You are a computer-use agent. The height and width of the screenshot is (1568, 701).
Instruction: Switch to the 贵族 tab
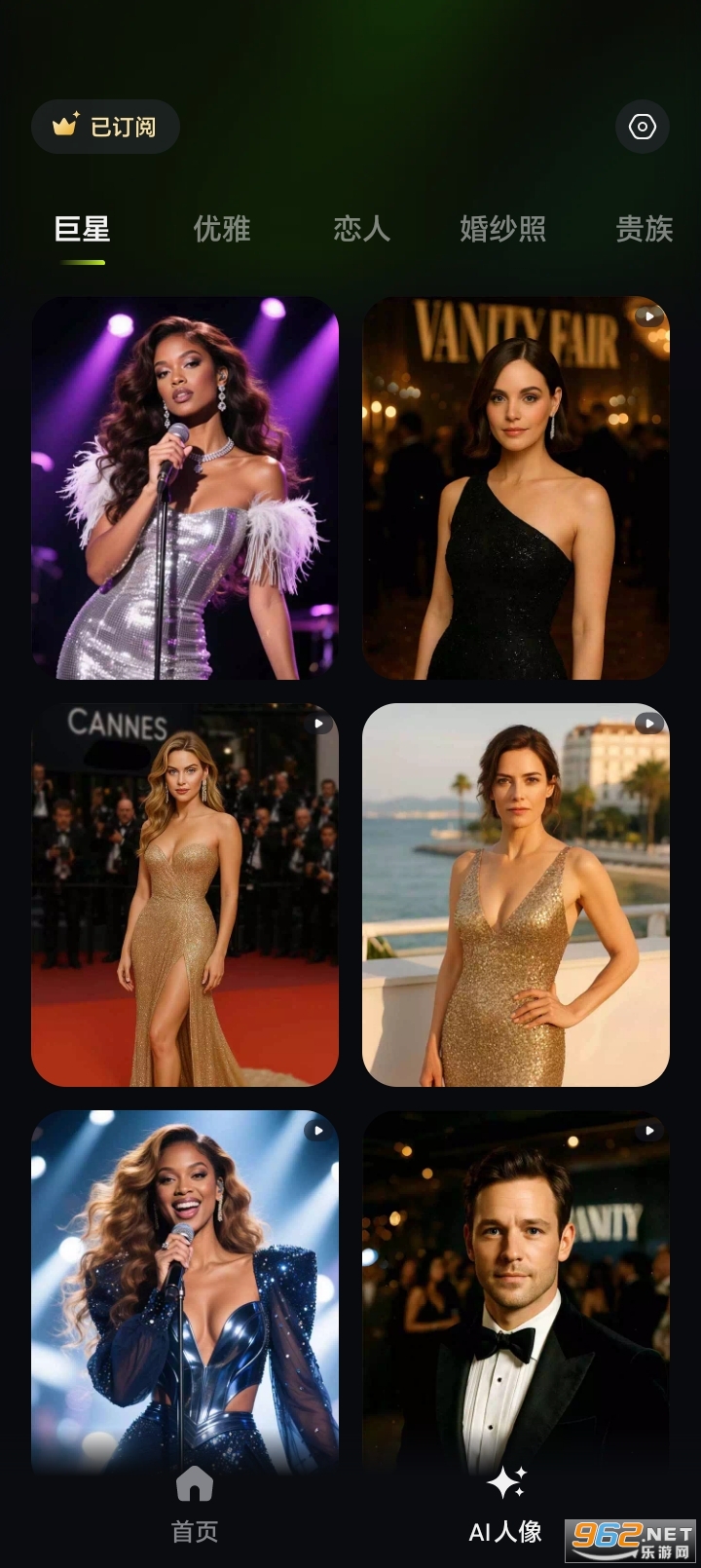click(x=644, y=230)
